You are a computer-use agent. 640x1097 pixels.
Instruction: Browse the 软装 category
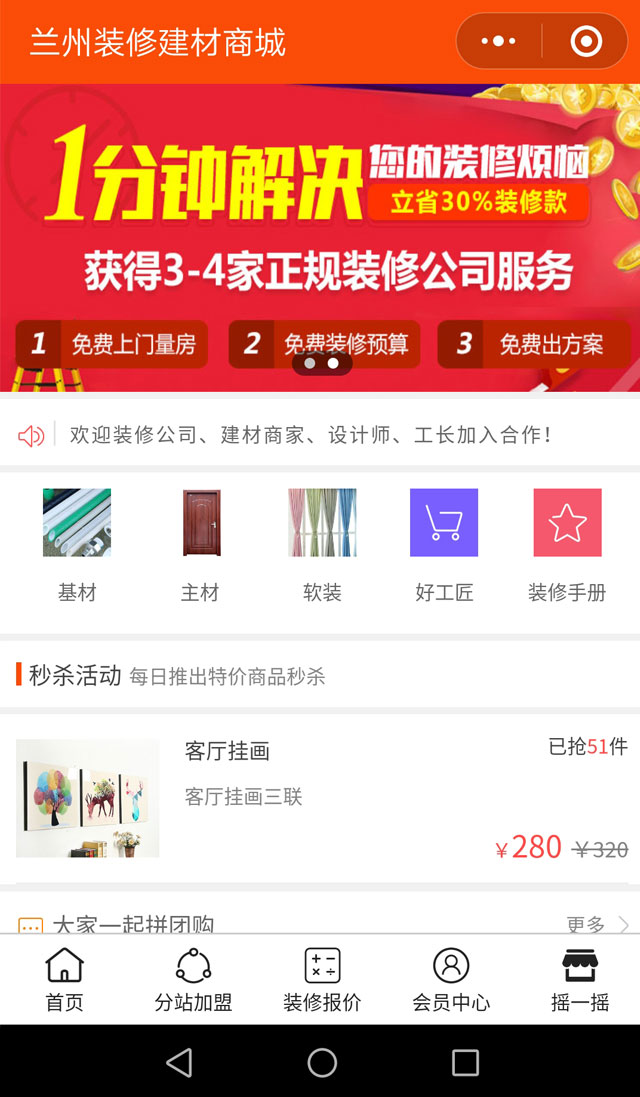322,543
